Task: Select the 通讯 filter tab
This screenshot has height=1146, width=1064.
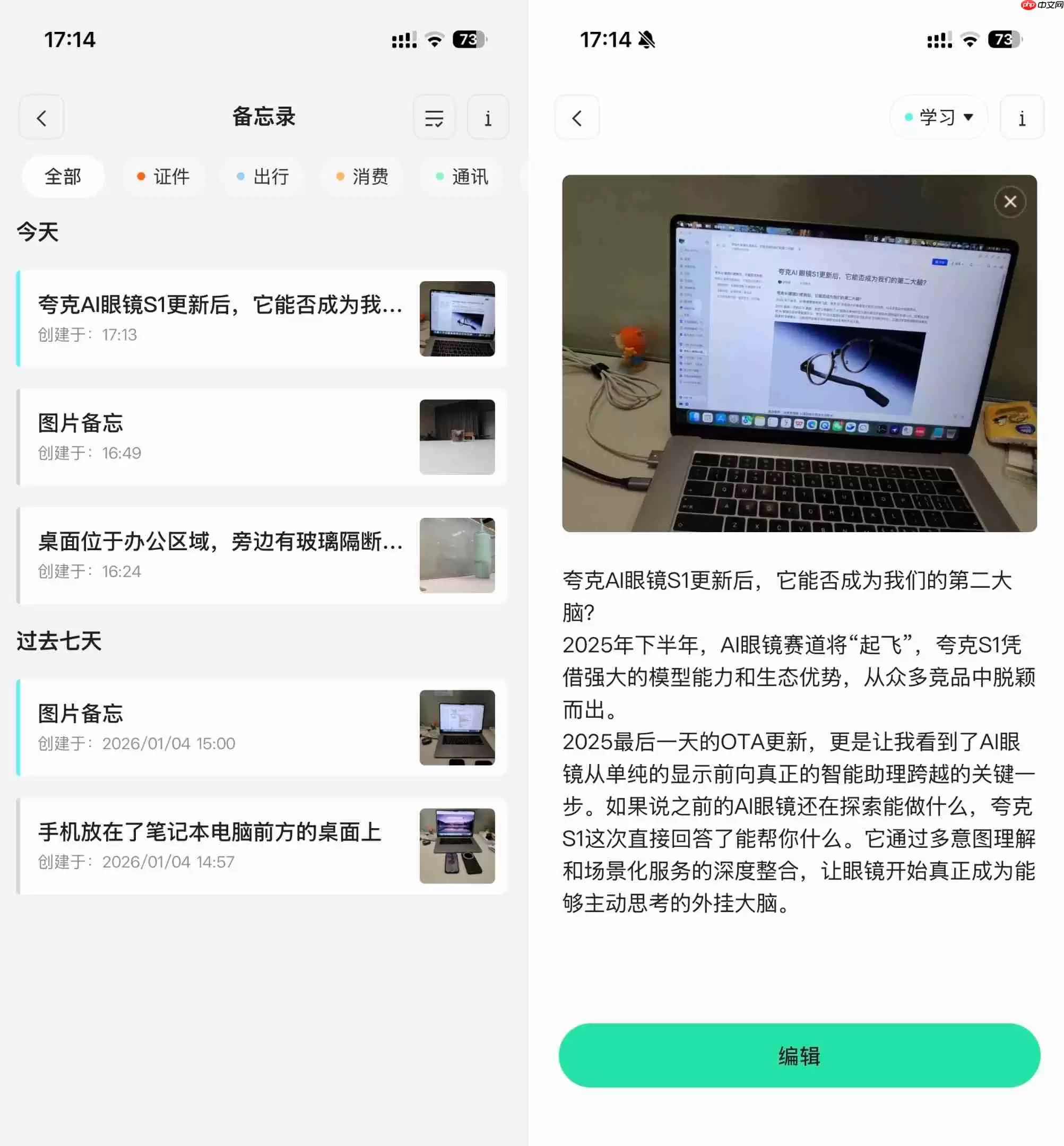Action: 461,177
